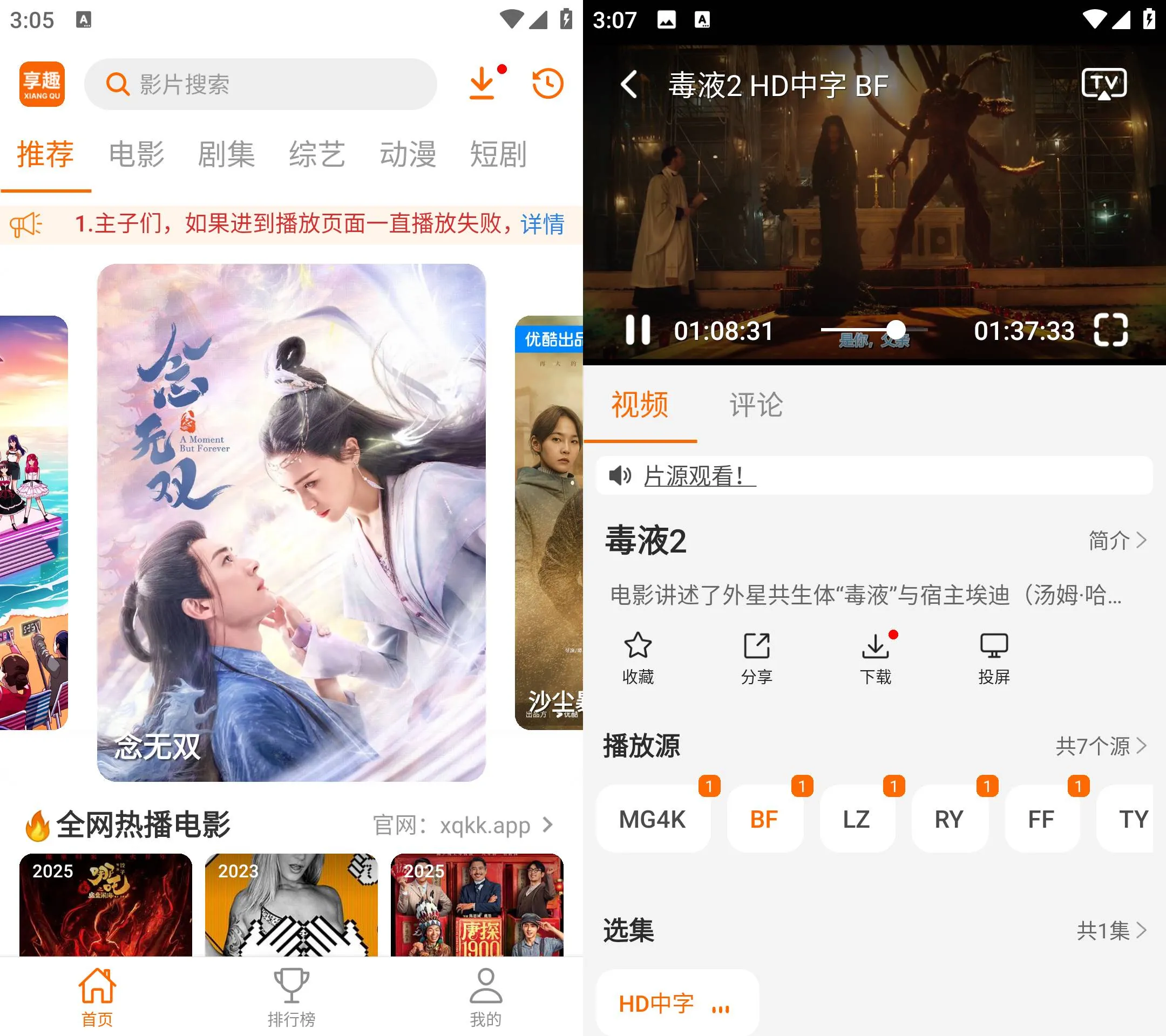
Task: Open the 影片搜索 search box
Action: pyautogui.click(x=260, y=84)
